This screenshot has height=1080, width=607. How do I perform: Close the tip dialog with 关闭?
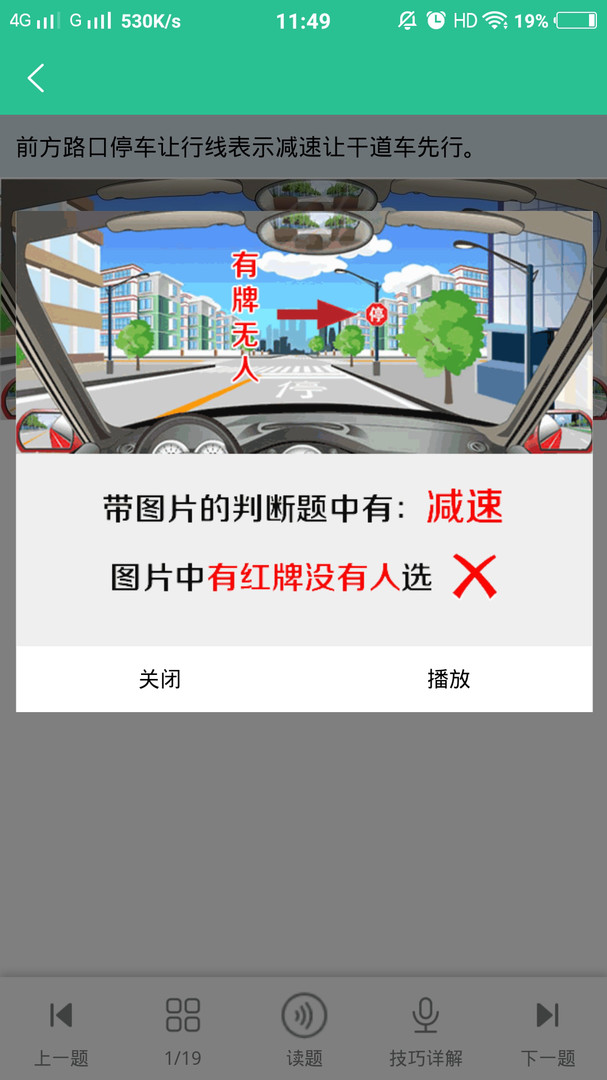point(160,679)
